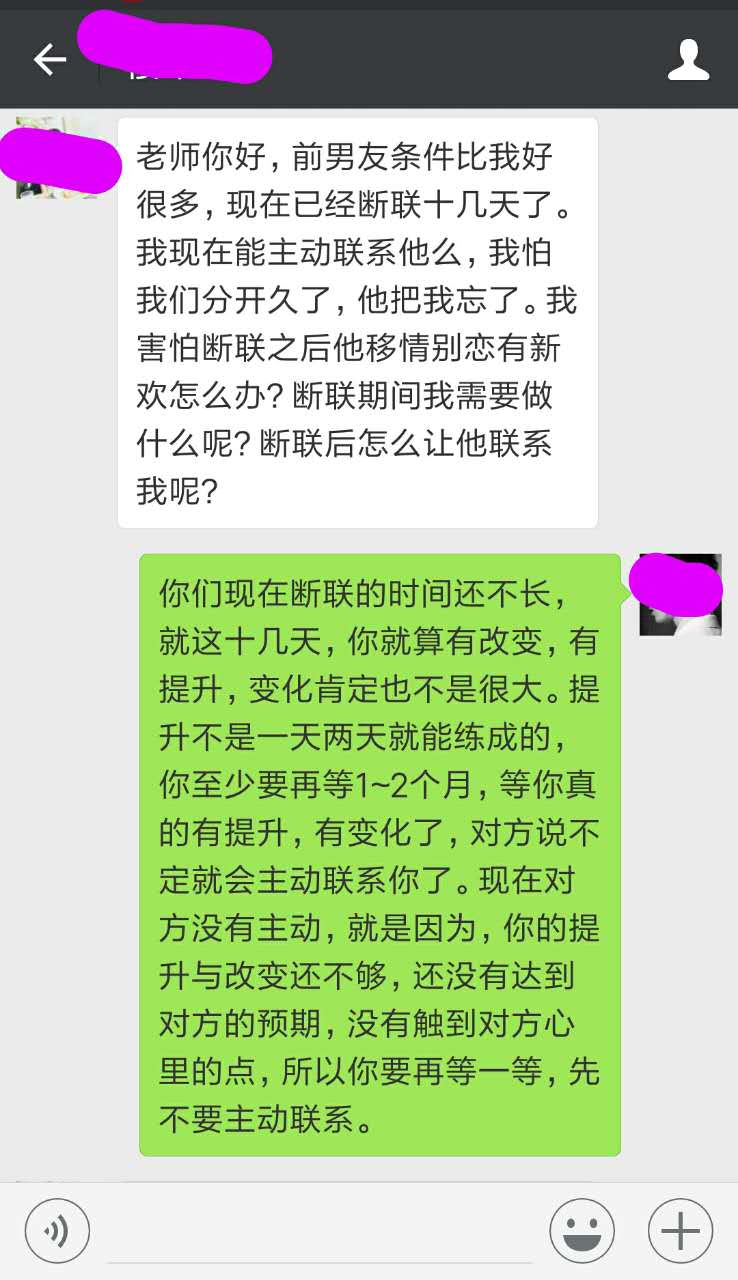
Task: Go back to the chat list
Action: pyautogui.click(x=49, y=60)
